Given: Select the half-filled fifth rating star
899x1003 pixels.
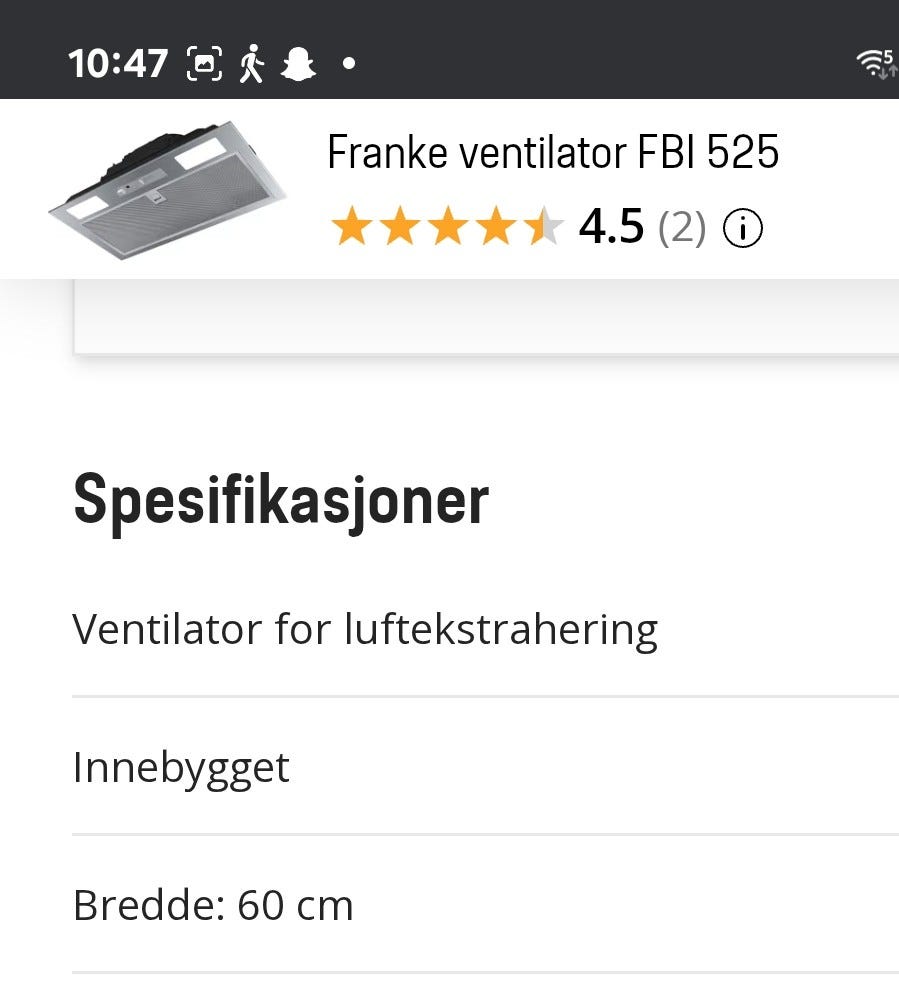Looking at the screenshot, I should pyautogui.click(x=540, y=226).
